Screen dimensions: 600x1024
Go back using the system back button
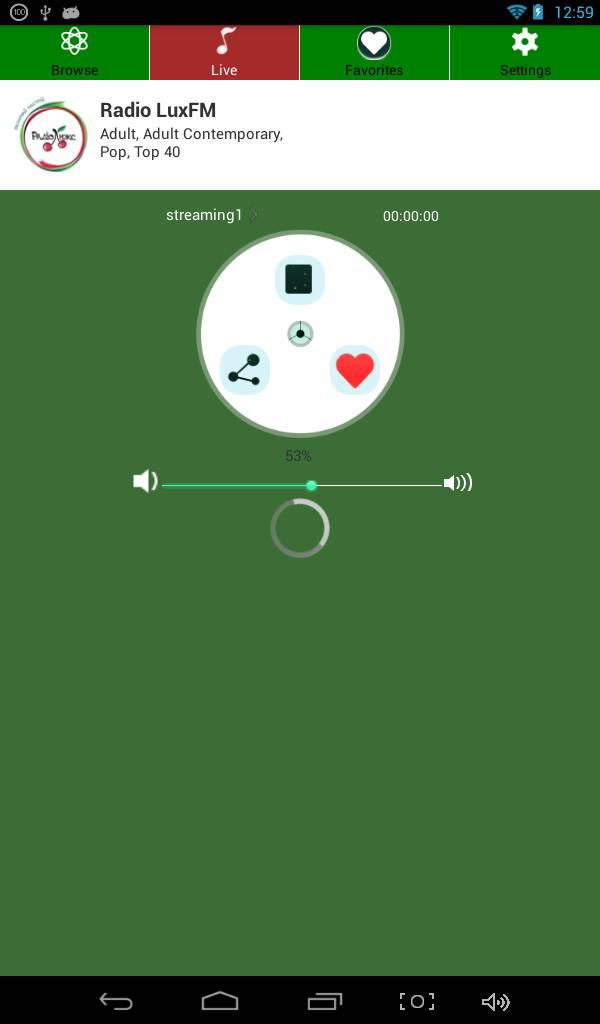(116, 1001)
